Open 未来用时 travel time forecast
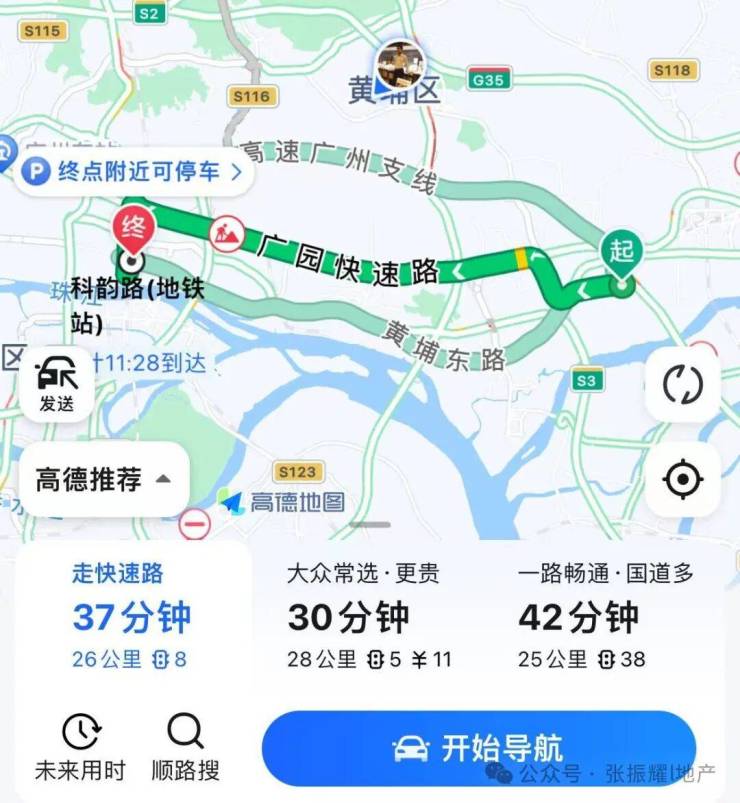The width and height of the screenshot is (740, 803). (x=80, y=747)
